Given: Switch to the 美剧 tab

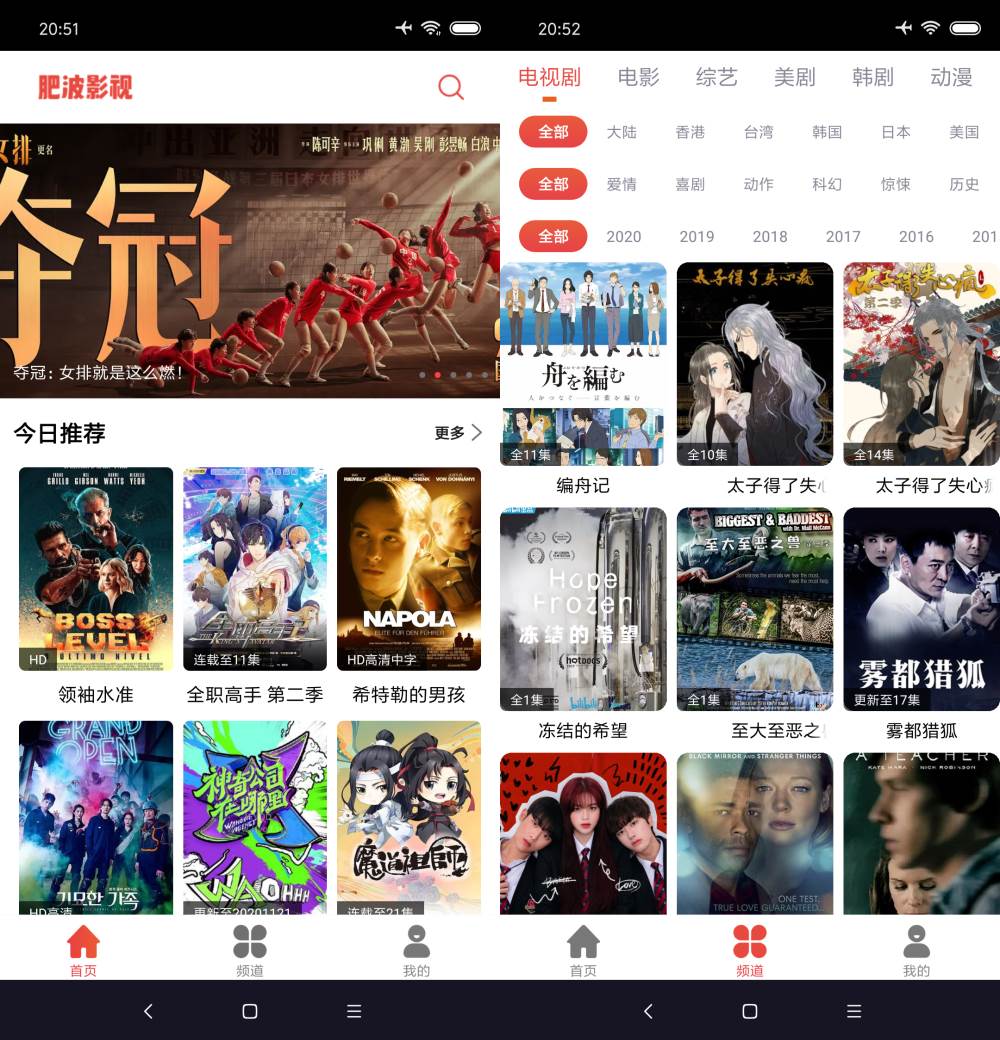Looking at the screenshot, I should (x=794, y=77).
